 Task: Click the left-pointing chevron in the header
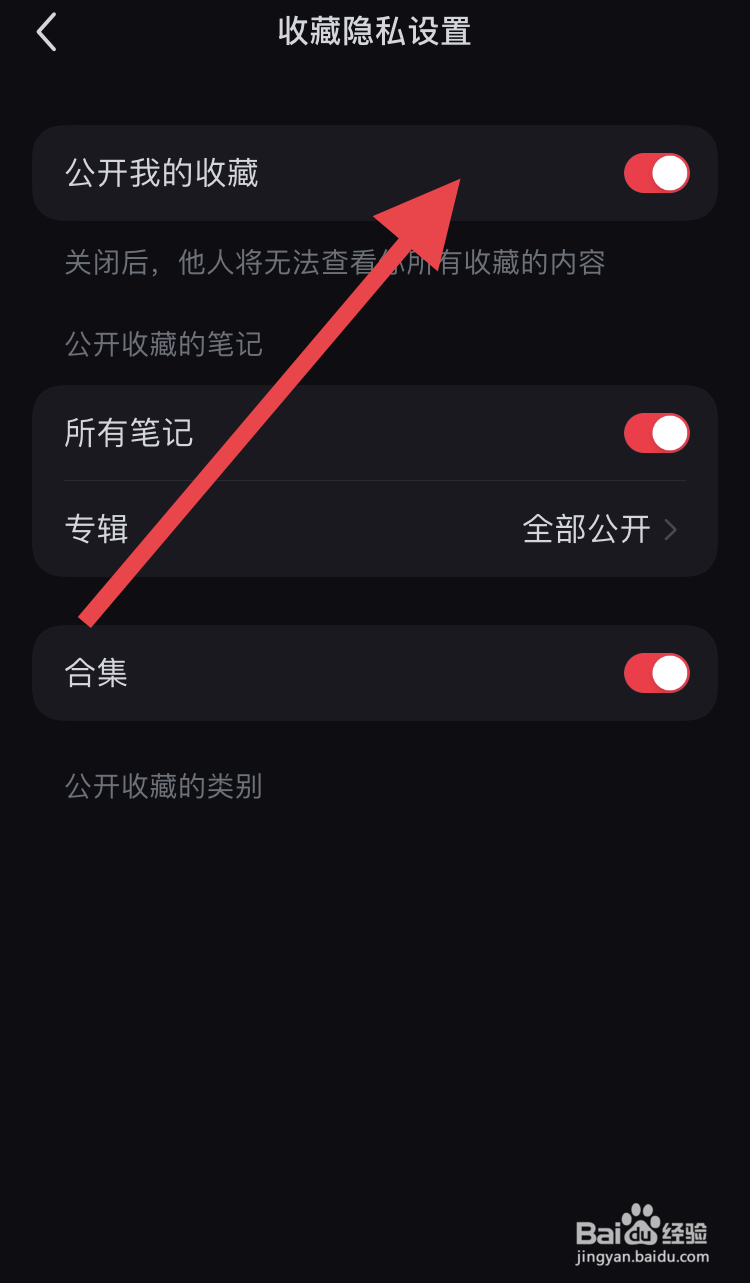click(46, 32)
